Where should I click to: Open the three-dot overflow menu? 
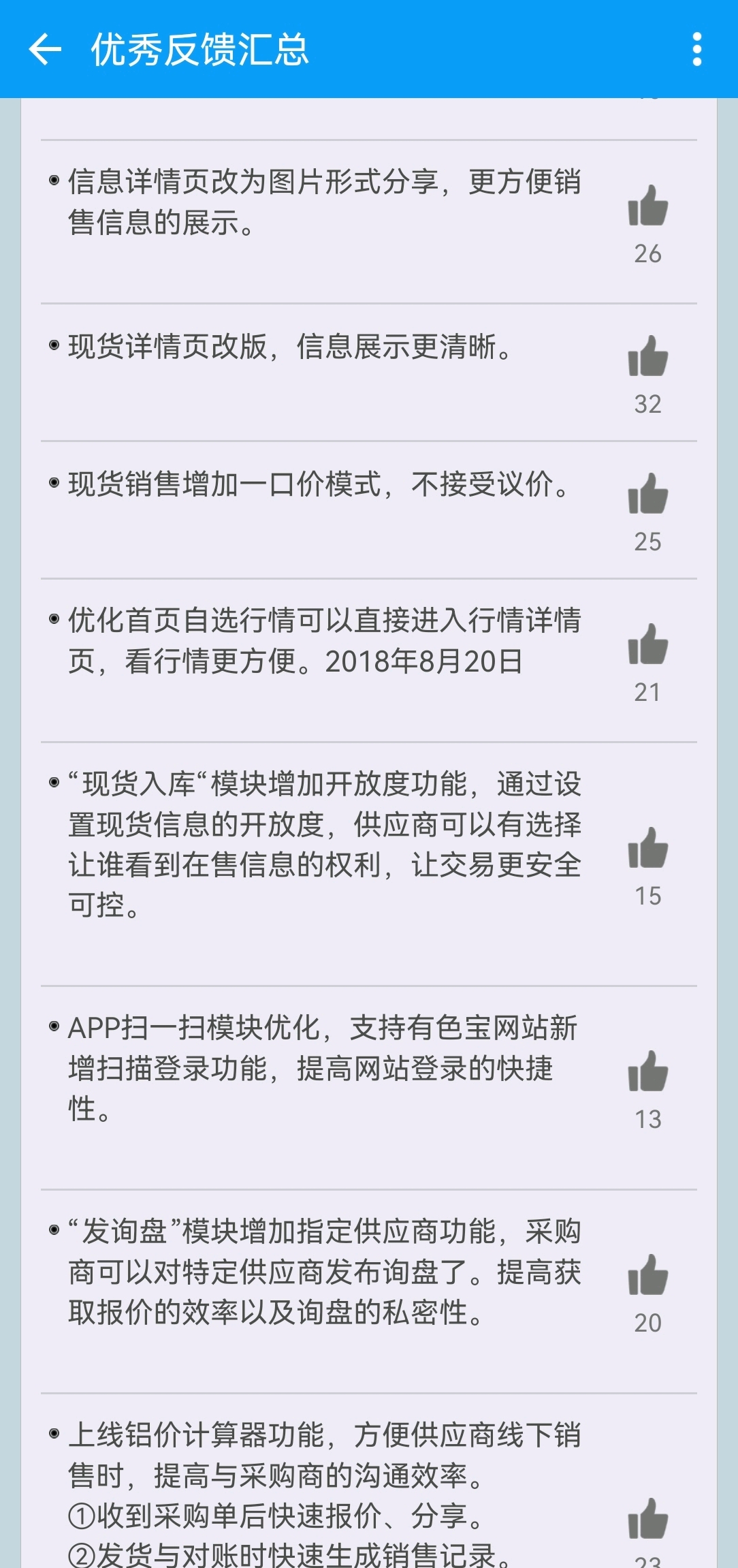(x=696, y=50)
